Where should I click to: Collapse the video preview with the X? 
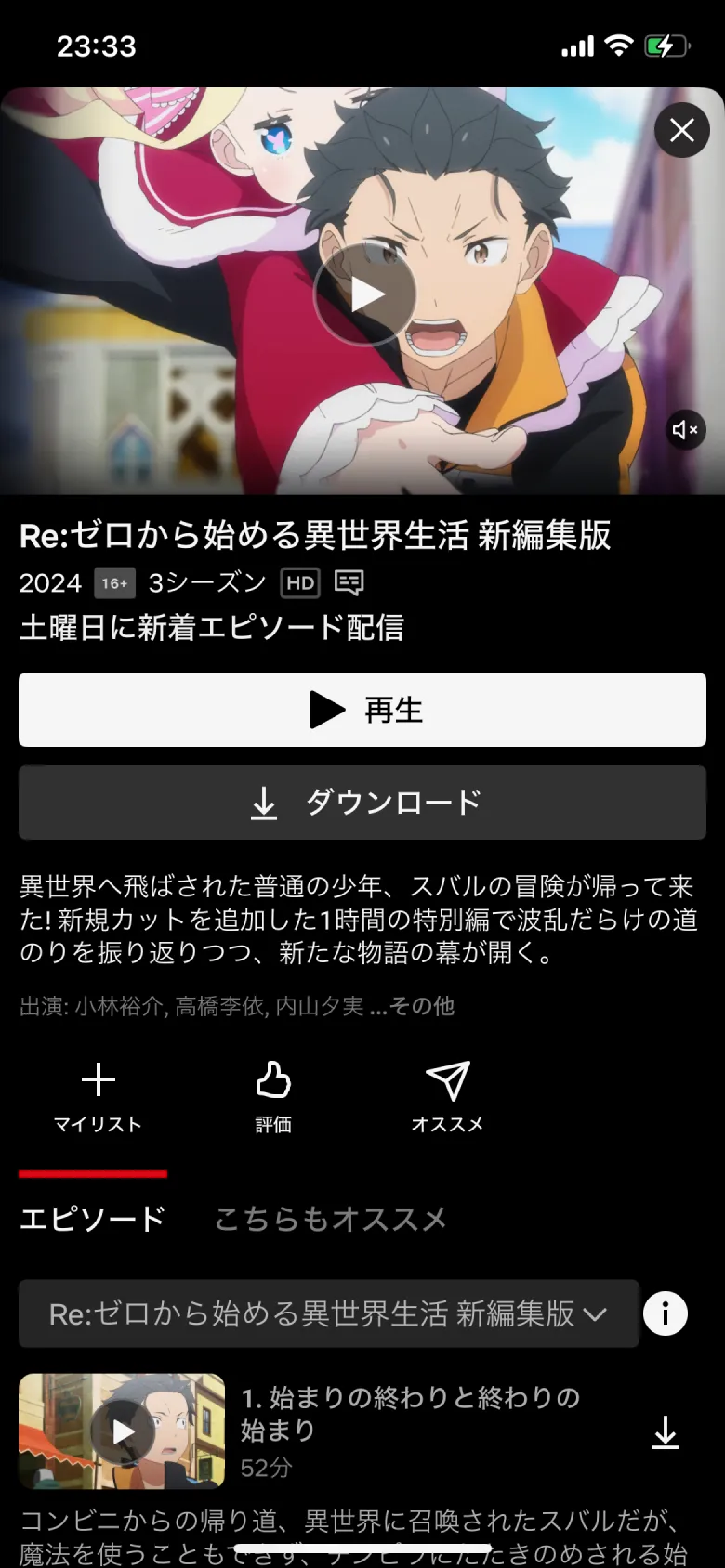682,130
